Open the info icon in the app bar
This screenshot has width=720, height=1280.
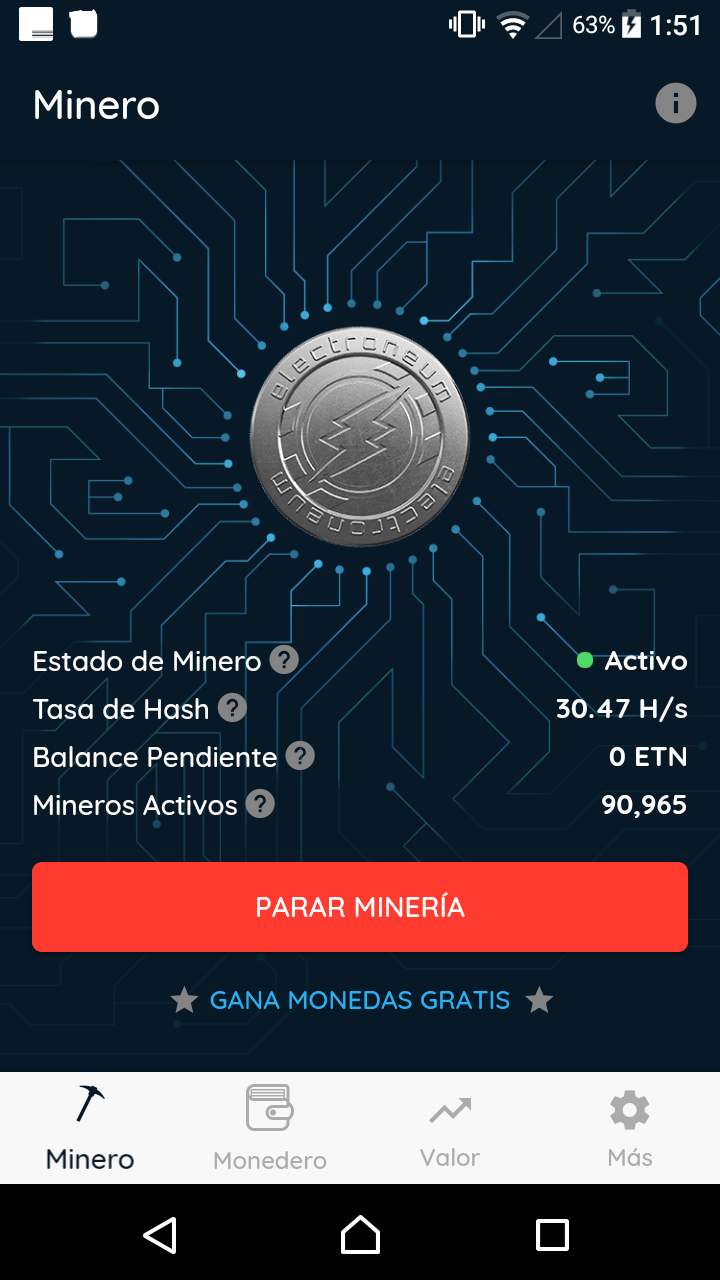675,103
